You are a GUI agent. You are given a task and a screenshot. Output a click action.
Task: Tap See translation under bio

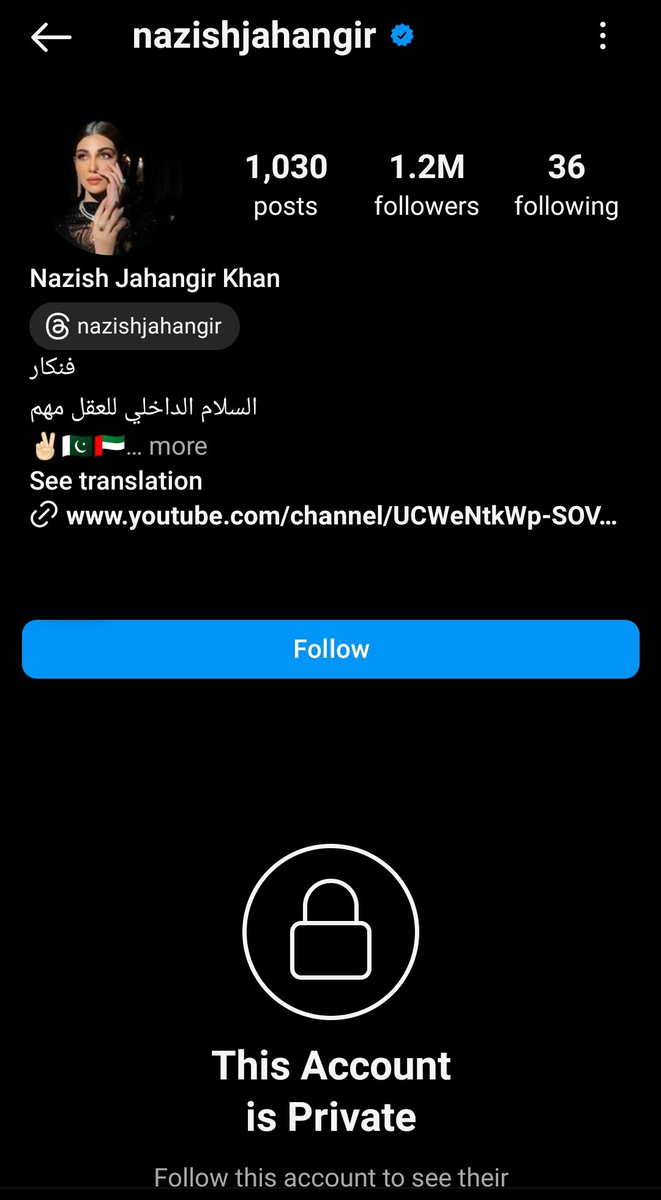pyautogui.click(x=116, y=481)
